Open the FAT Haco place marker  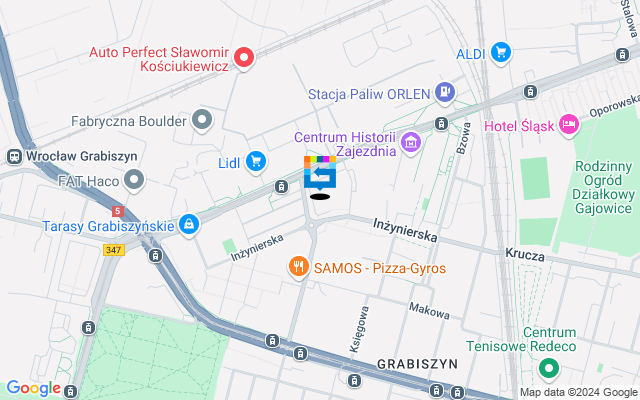(135, 181)
